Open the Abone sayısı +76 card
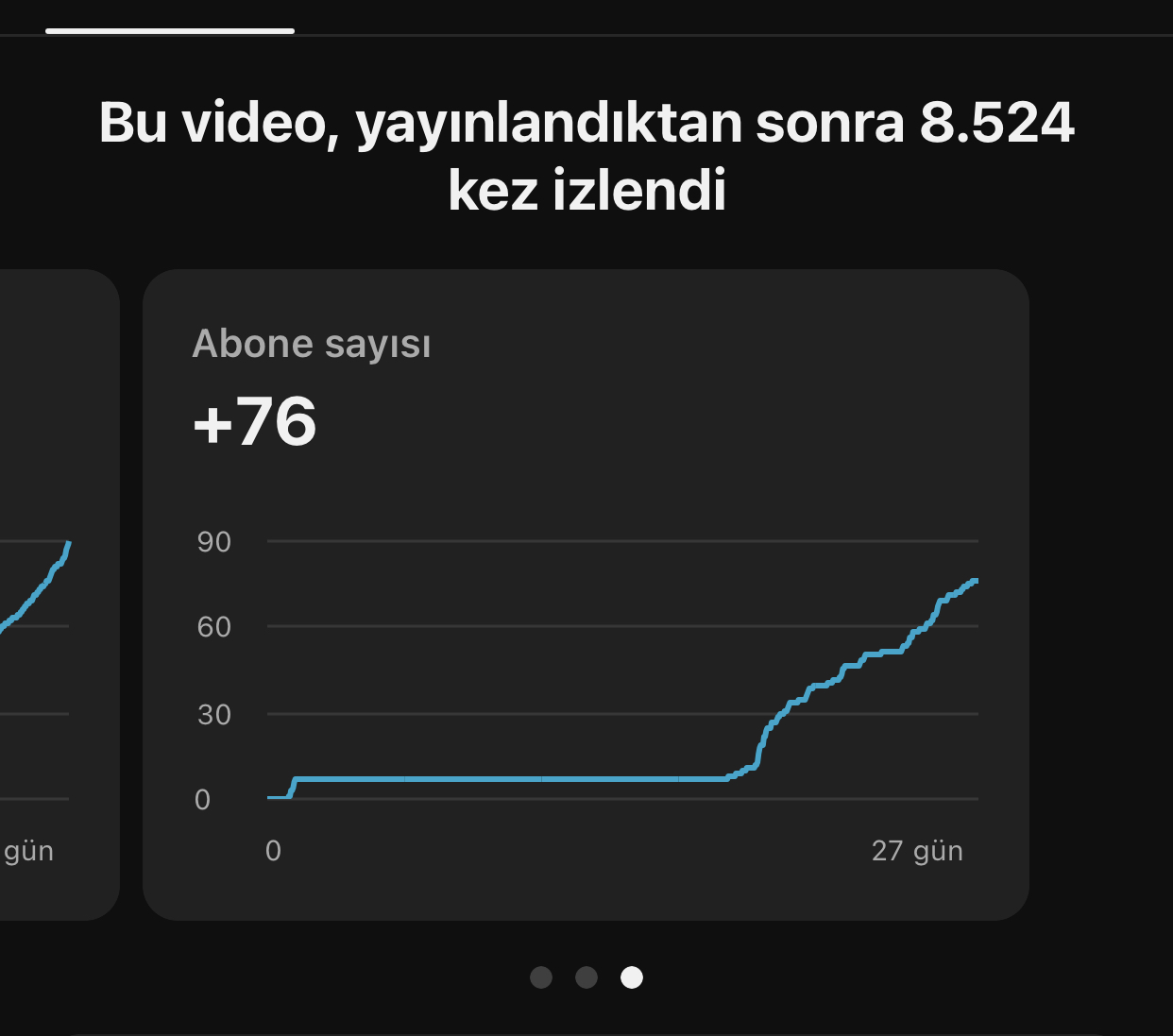Screen dimensions: 1173x1036 pos(586,595)
